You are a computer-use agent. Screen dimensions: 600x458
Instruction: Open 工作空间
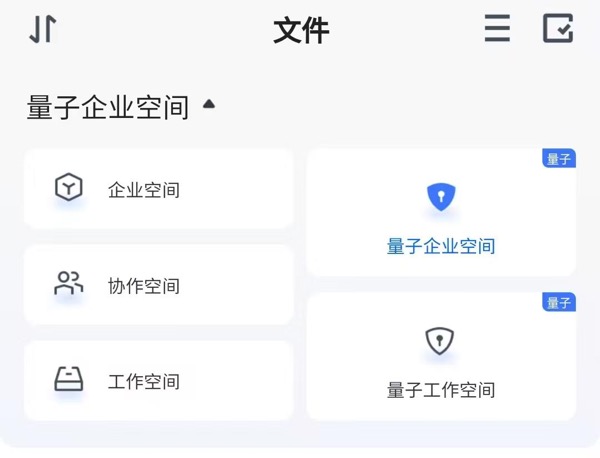pyautogui.click(x=159, y=381)
